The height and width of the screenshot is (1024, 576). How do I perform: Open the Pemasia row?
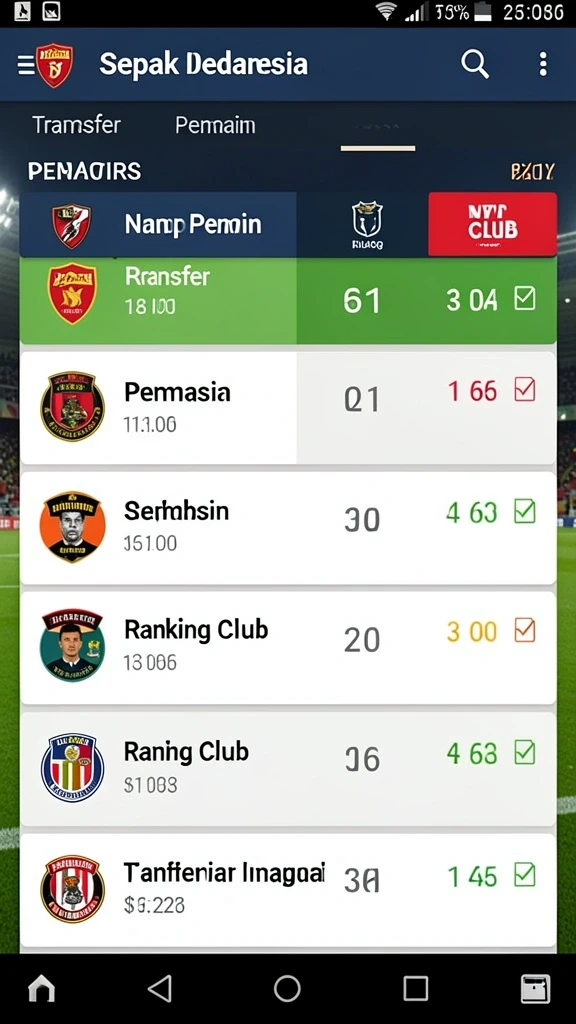(x=288, y=408)
